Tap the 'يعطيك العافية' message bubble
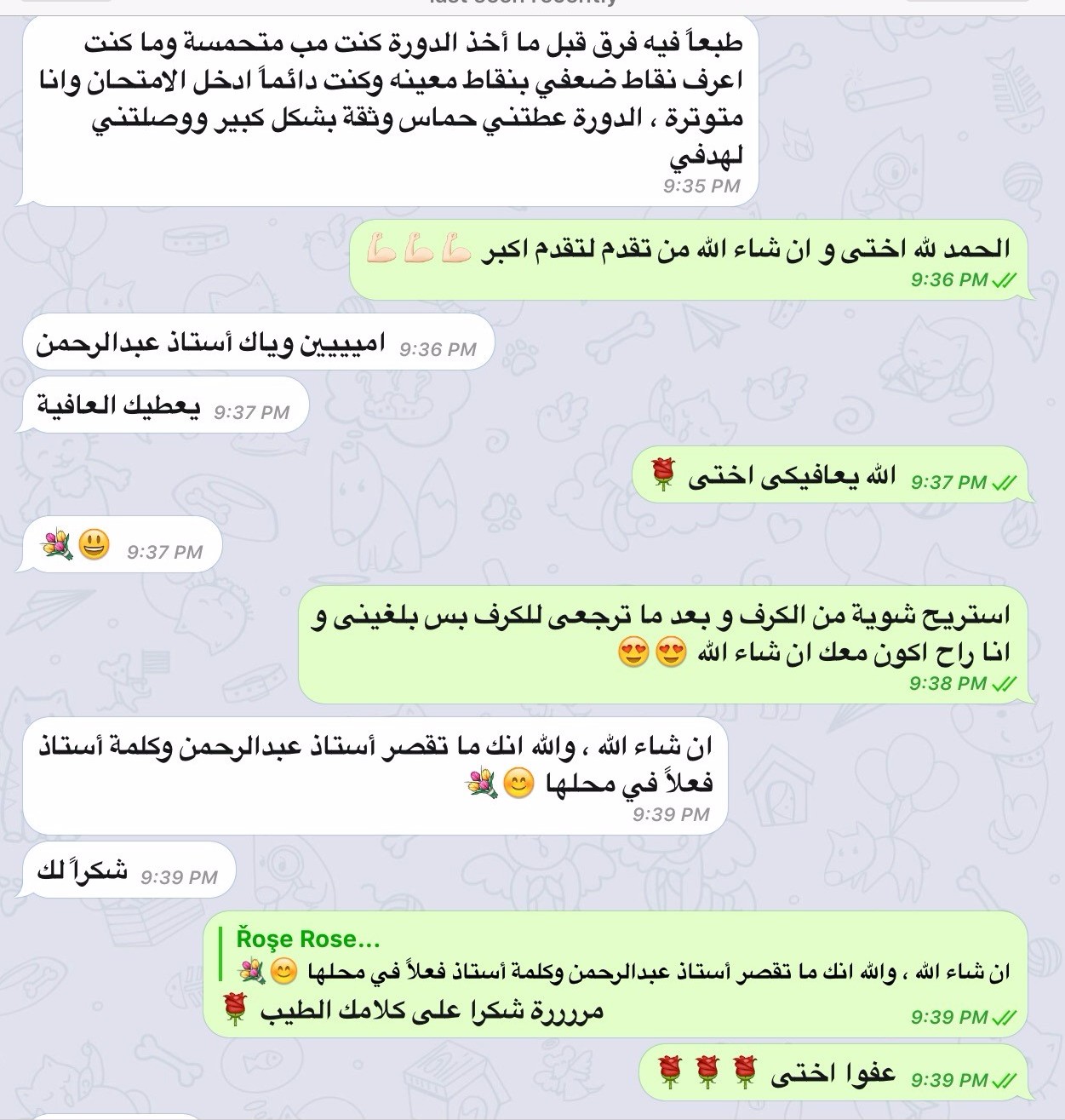The height and width of the screenshot is (1120, 1065). click(163, 406)
